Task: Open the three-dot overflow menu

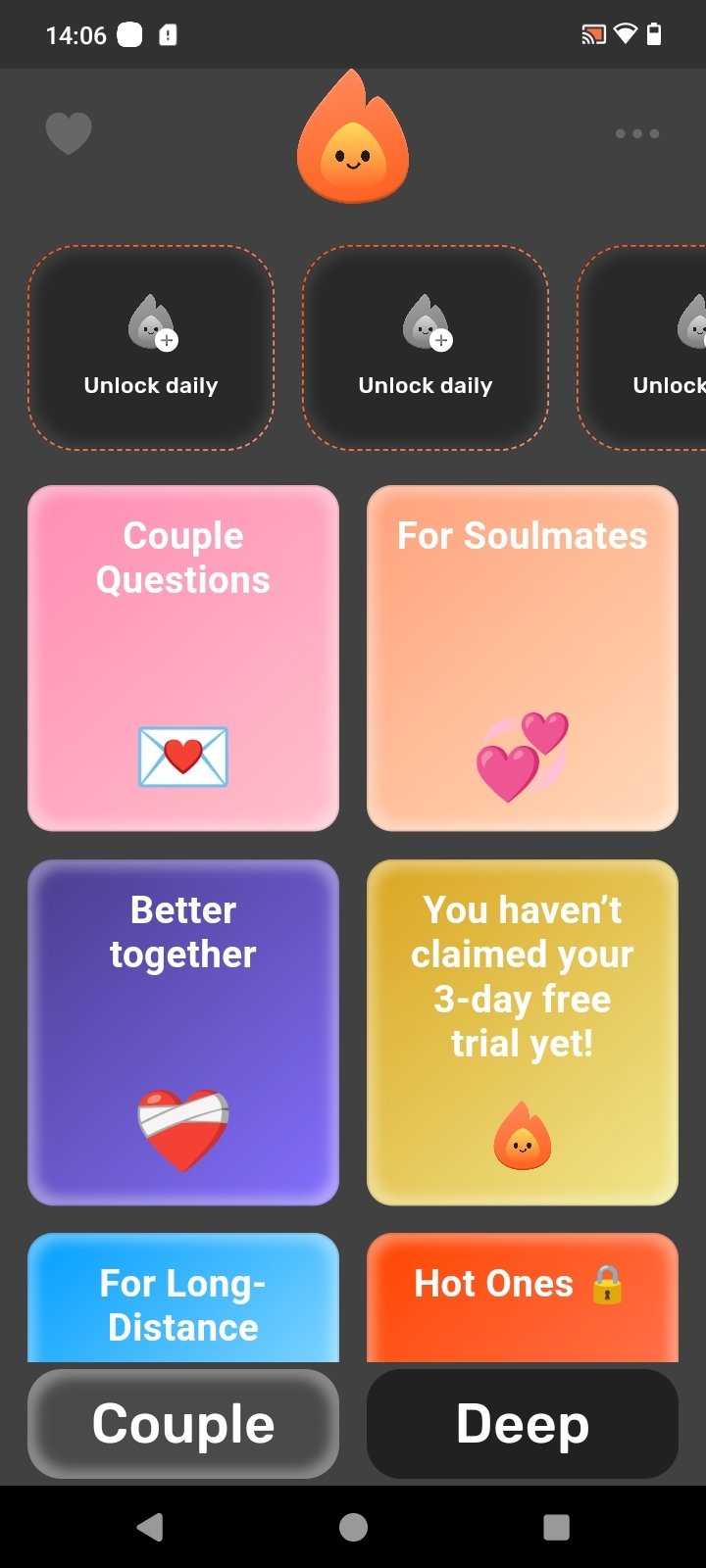Action: [637, 133]
